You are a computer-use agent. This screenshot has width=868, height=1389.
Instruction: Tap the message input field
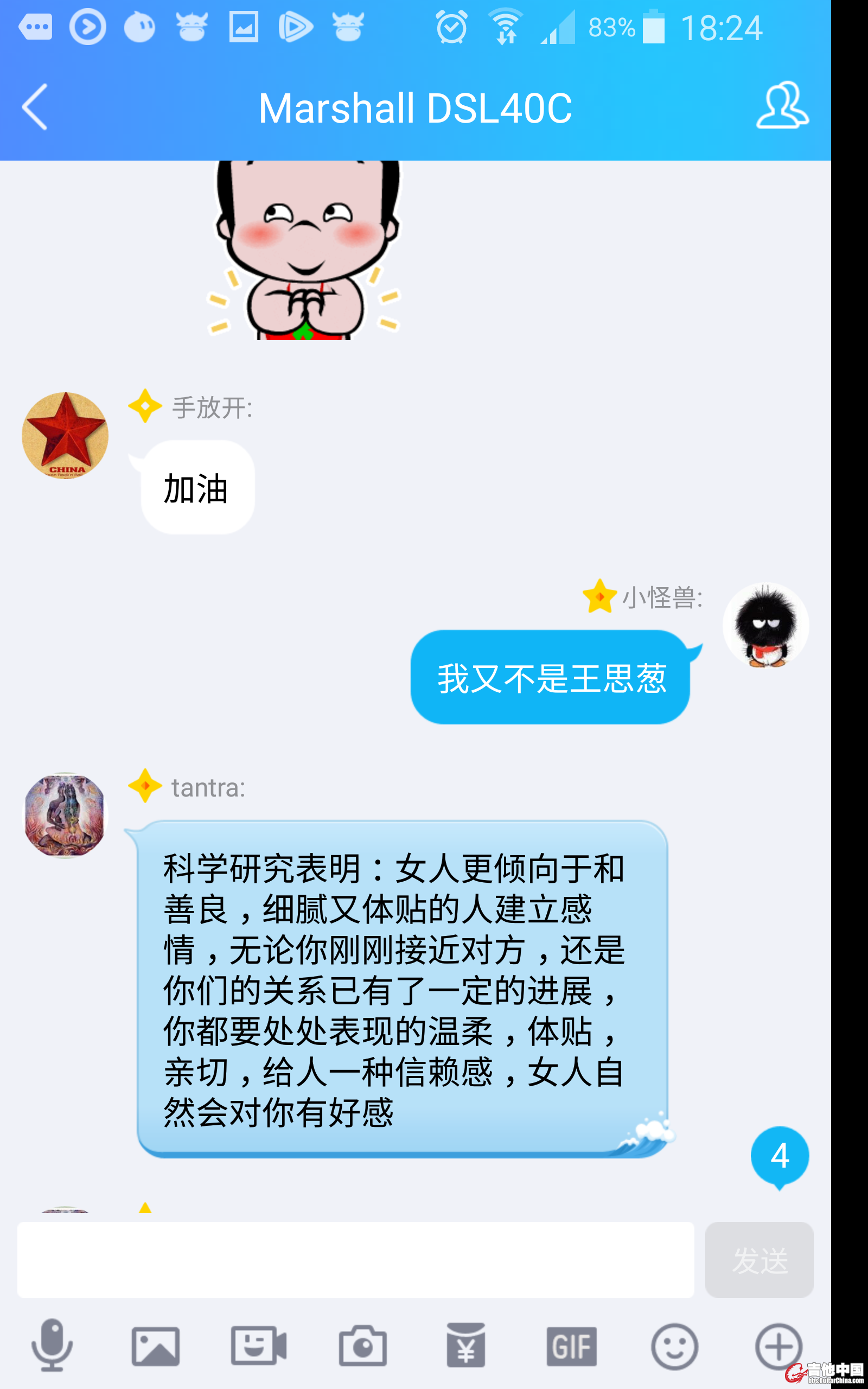pyautogui.click(x=355, y=1259)
